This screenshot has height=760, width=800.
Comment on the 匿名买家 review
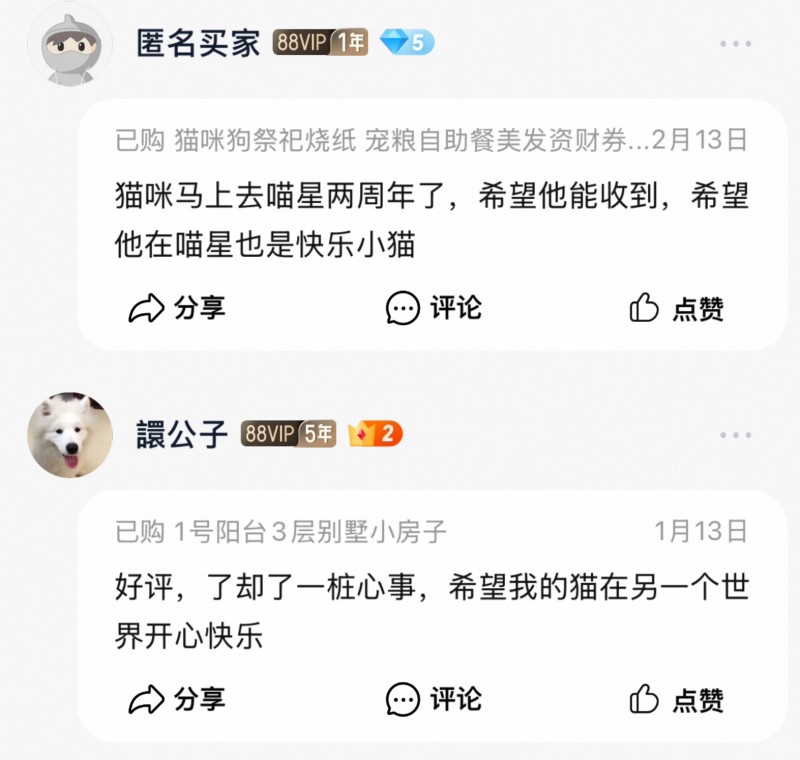point(434,308)
